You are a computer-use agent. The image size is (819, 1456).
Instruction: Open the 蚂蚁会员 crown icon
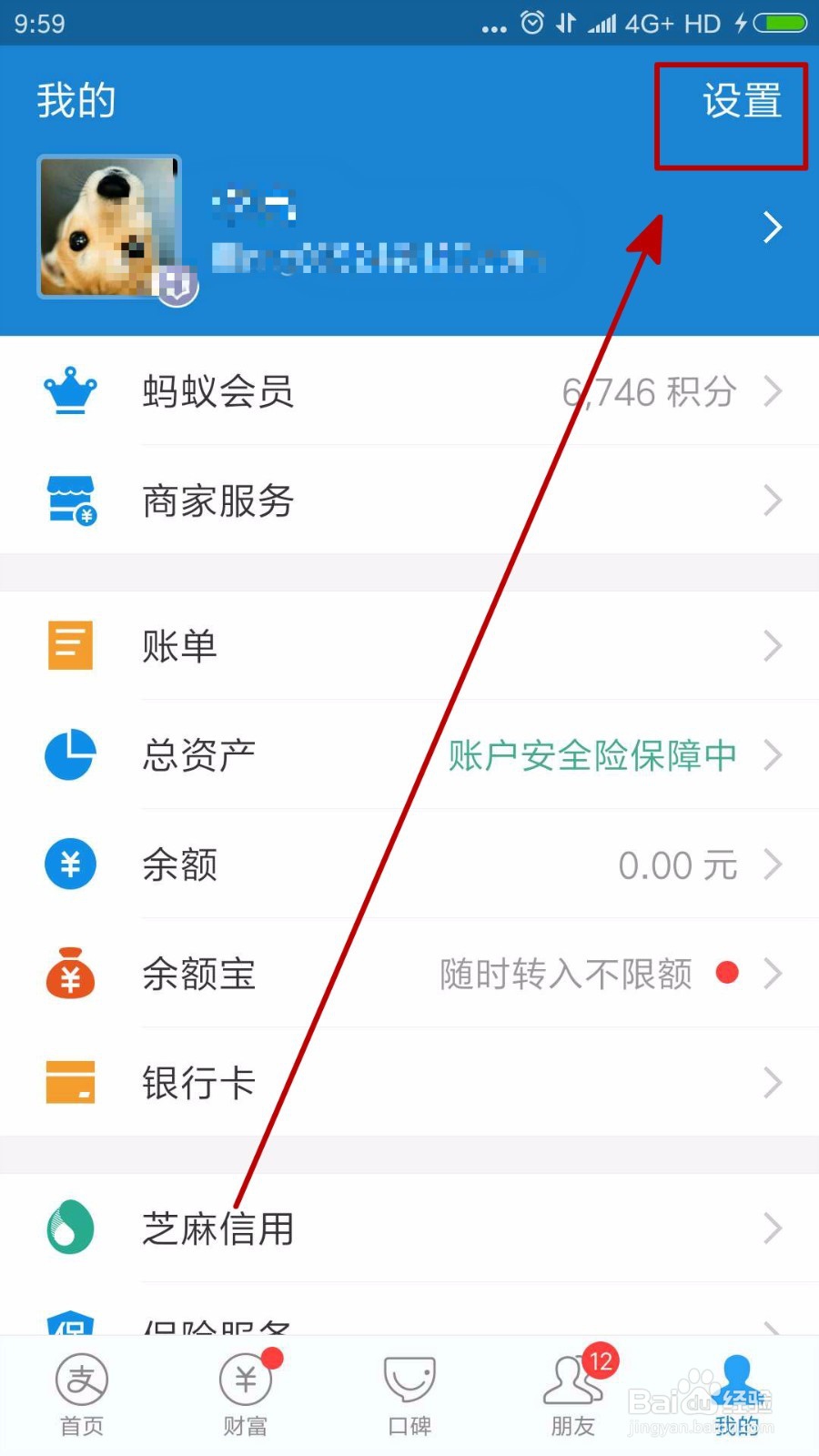pos(69,391)
